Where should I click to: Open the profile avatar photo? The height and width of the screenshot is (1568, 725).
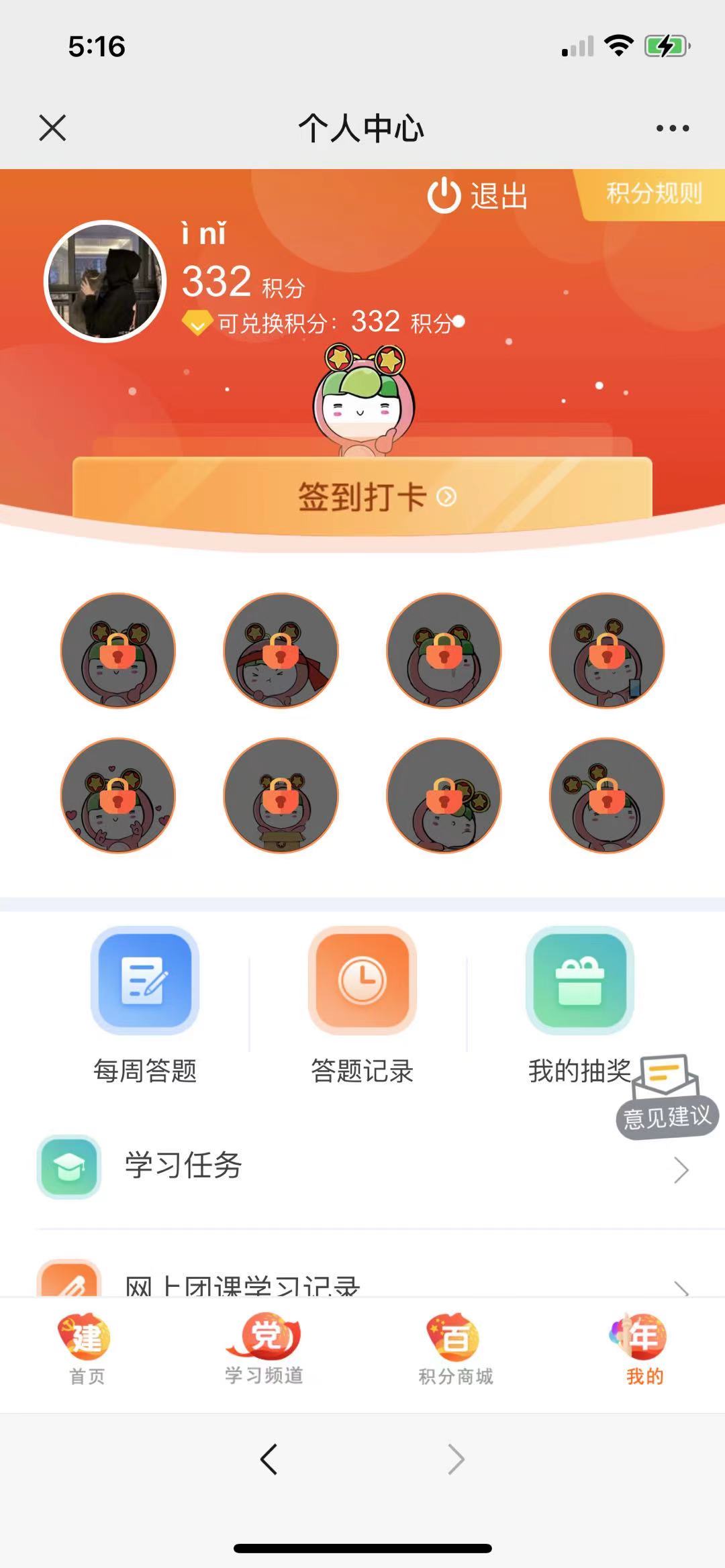[105, 281]
